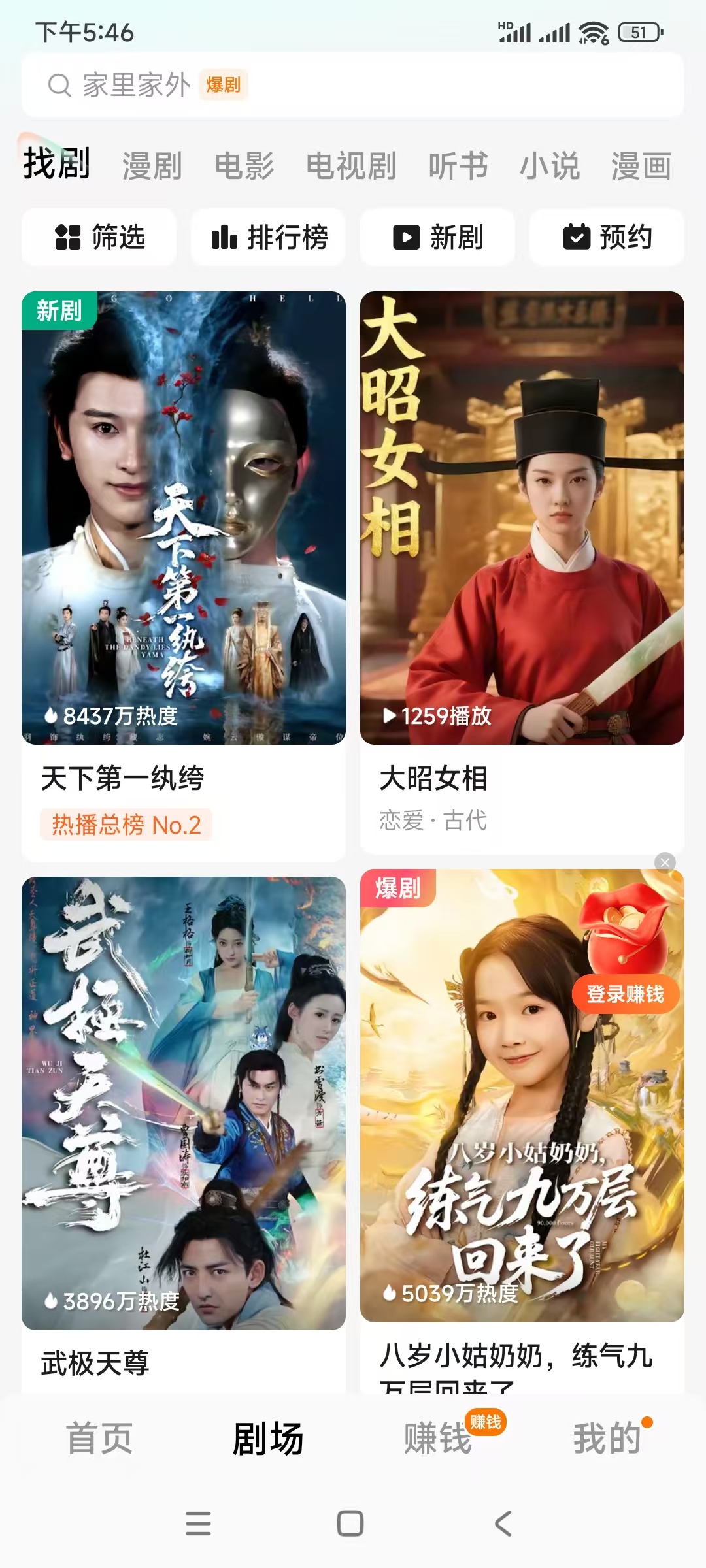Open the search box showing 家里家外
706x1568 pixels.
(353, 85)
